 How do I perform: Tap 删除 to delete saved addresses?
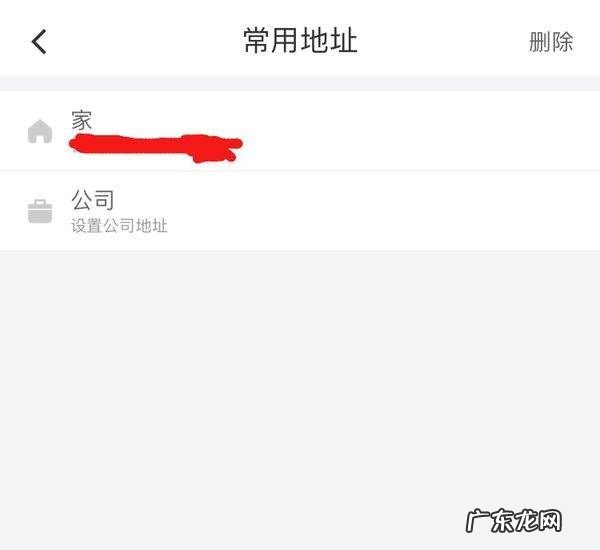(550, 42)
